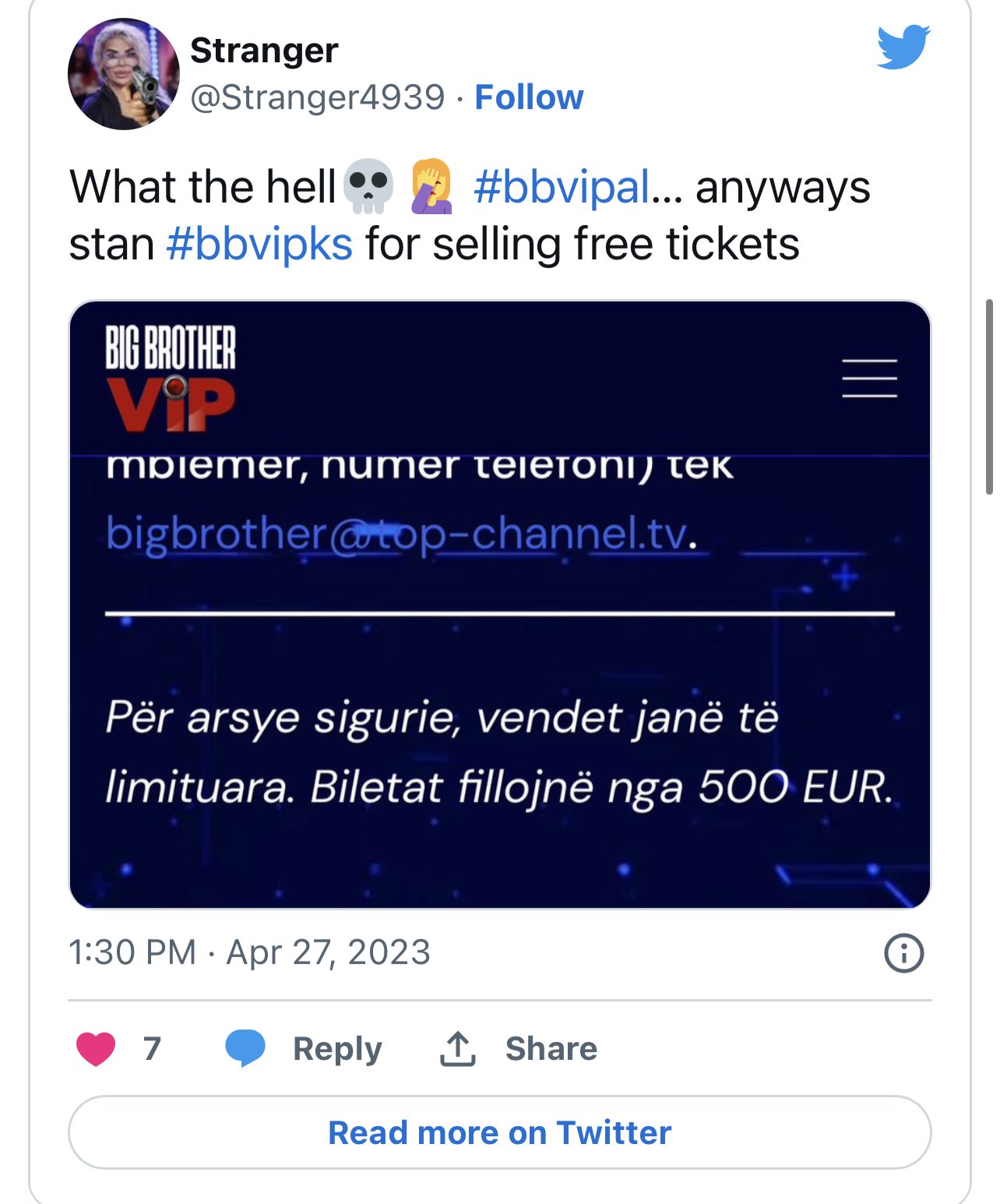Open the tweet timestamp Apr 27, 2023
Viewport: 1000px width, 1204px height.
pyautogui.click(x=249, y=952)
